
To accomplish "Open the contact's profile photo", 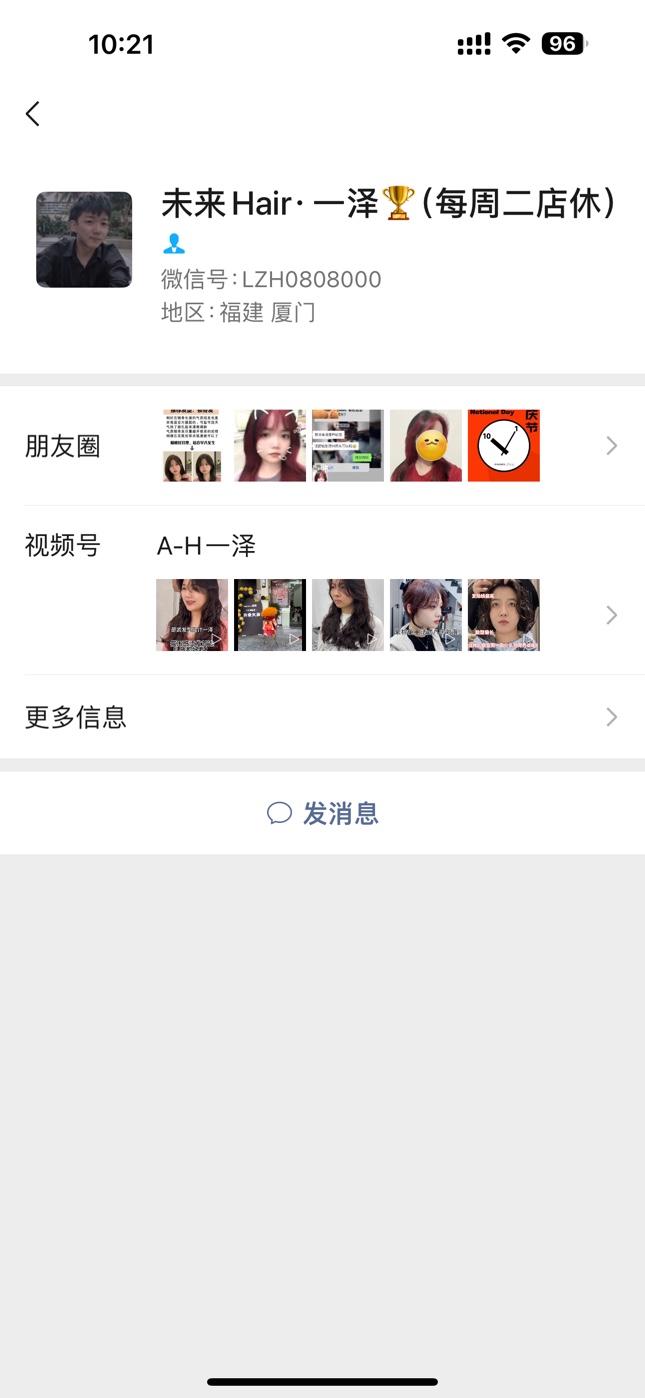I will pyautogui.click(x=84, y=240).
